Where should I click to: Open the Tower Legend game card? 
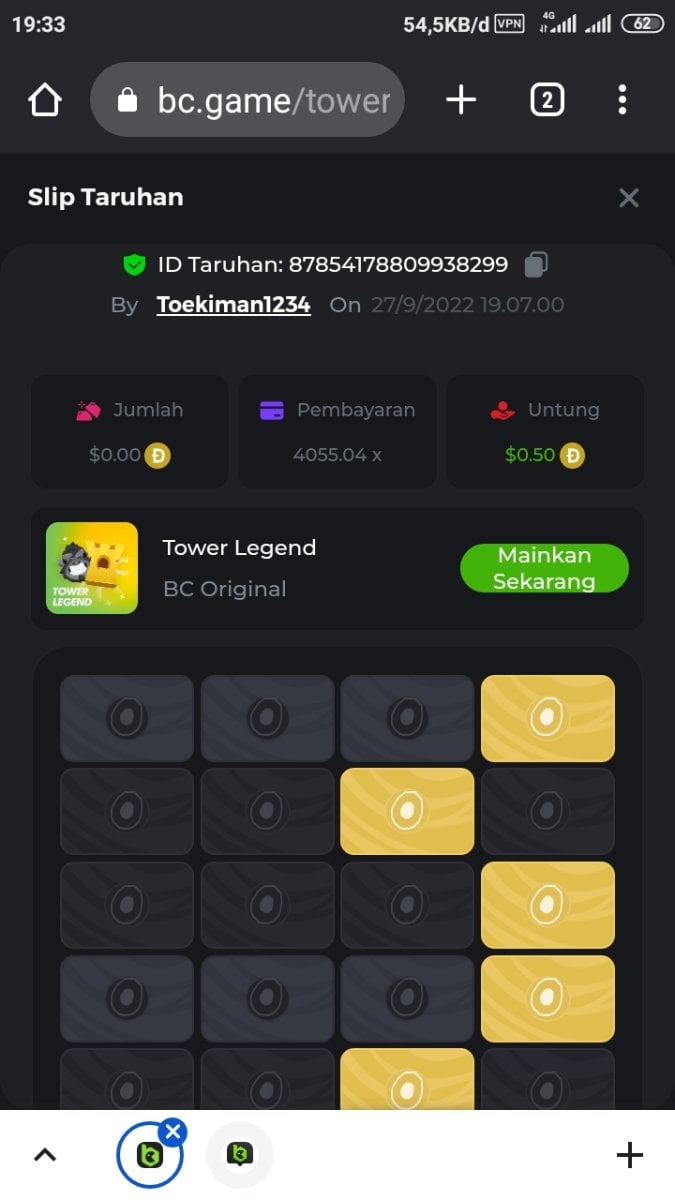[x=92, y=568]
